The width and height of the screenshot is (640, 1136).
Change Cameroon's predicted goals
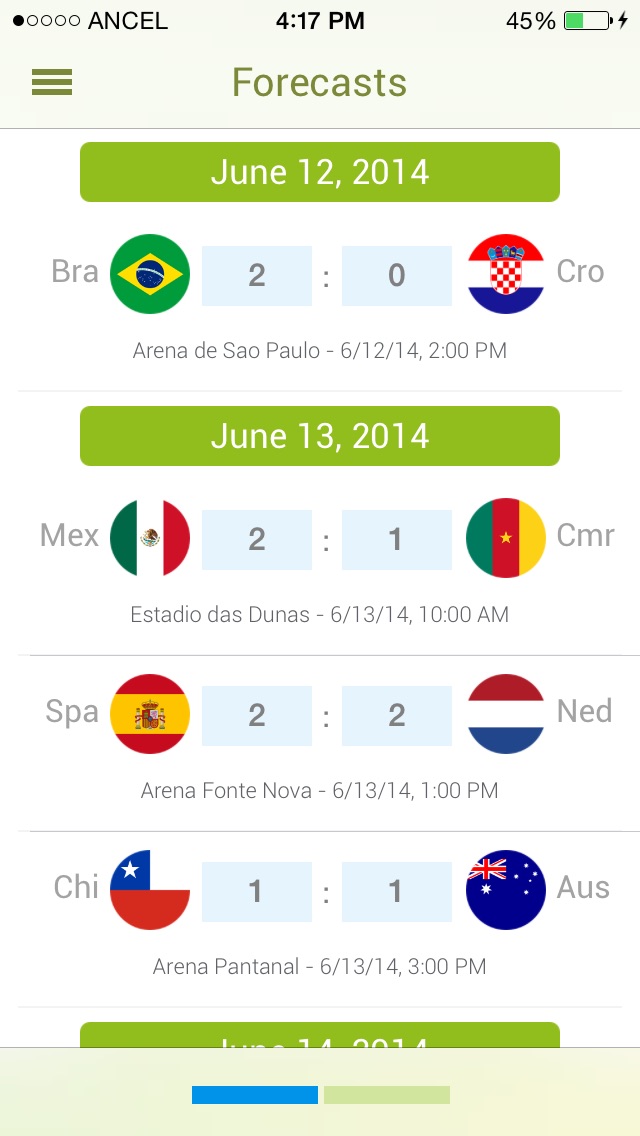click(396, 539)
